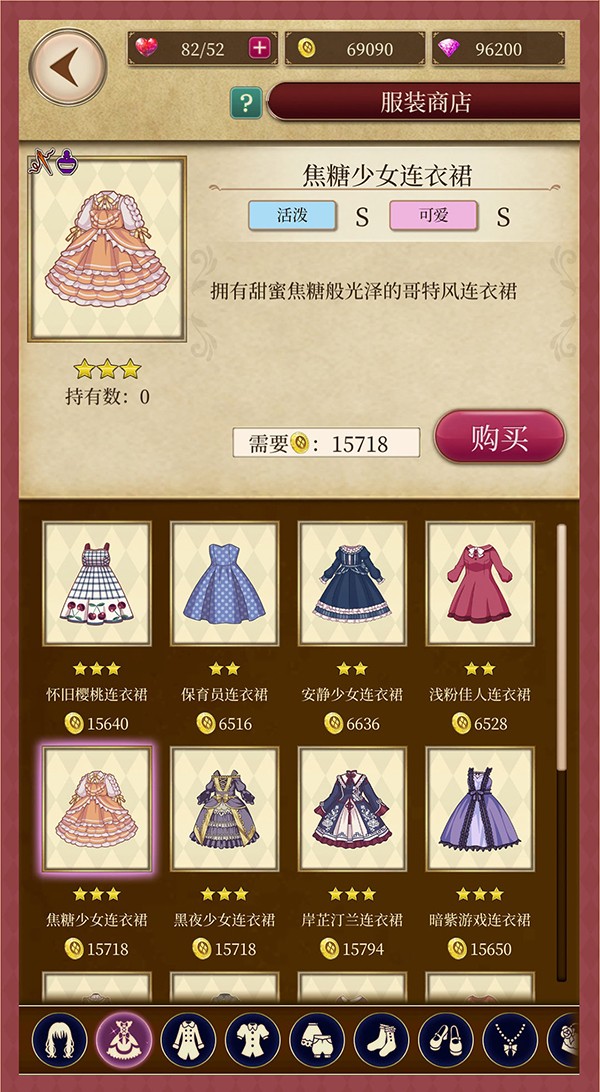The image size is (600, 1092).
Task: Add more hearts with the plus button
Action: [259, 49]
